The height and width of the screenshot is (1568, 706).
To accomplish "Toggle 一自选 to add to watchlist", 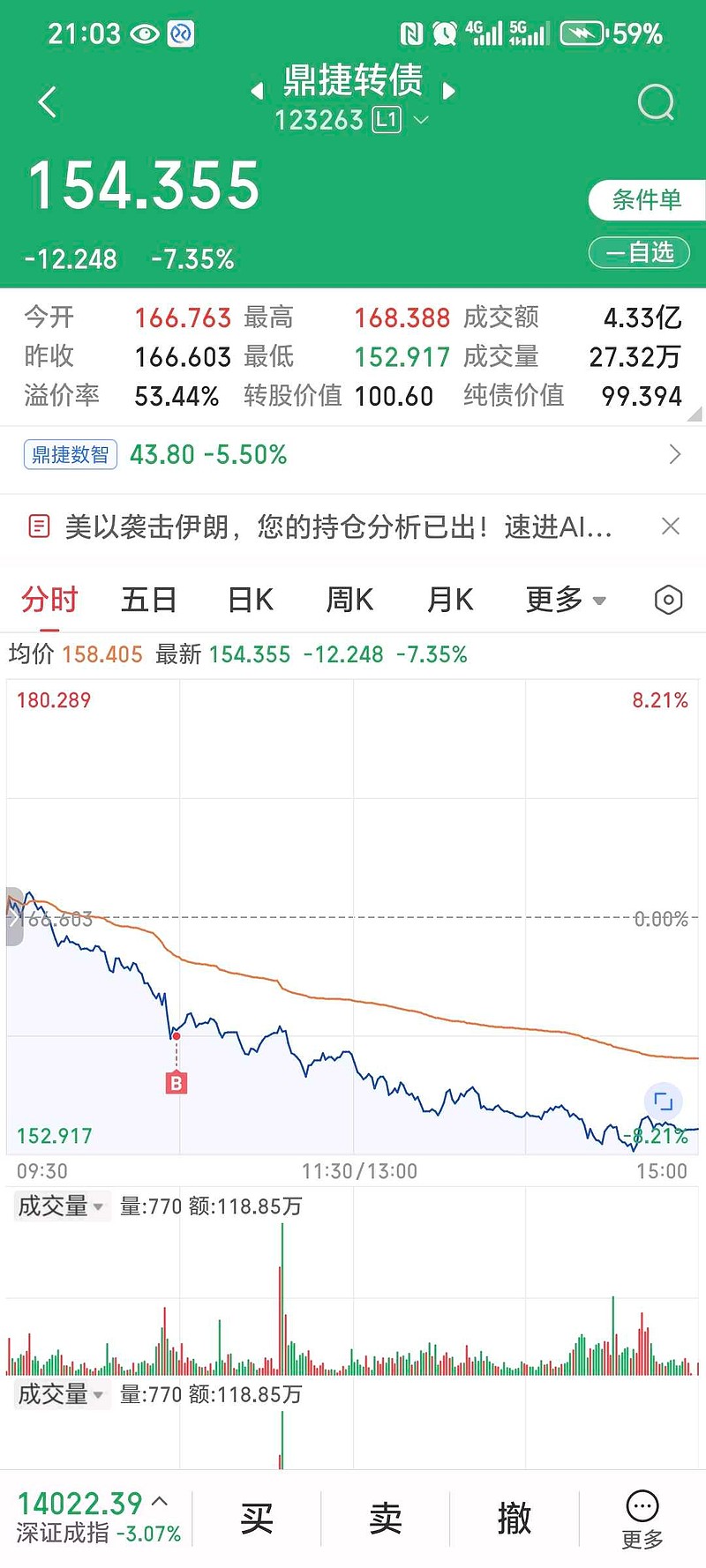I will coord(640,252).
